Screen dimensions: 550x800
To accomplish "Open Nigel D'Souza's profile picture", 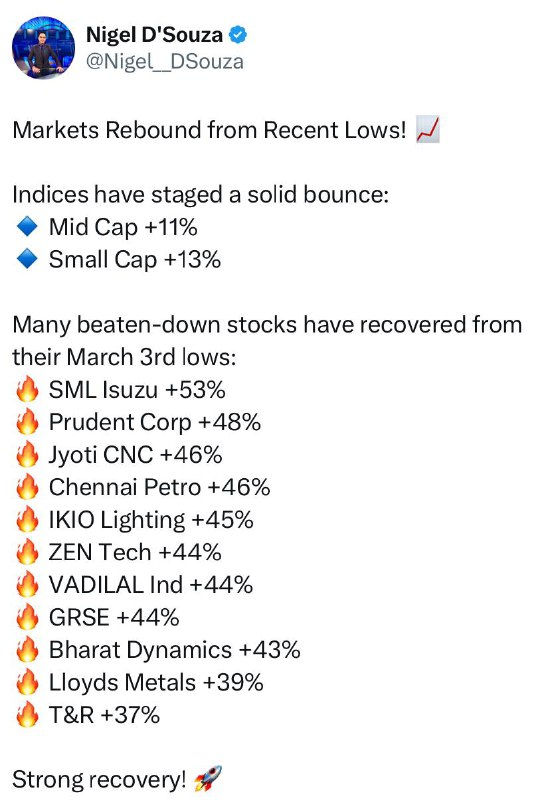I will point(43,47).
